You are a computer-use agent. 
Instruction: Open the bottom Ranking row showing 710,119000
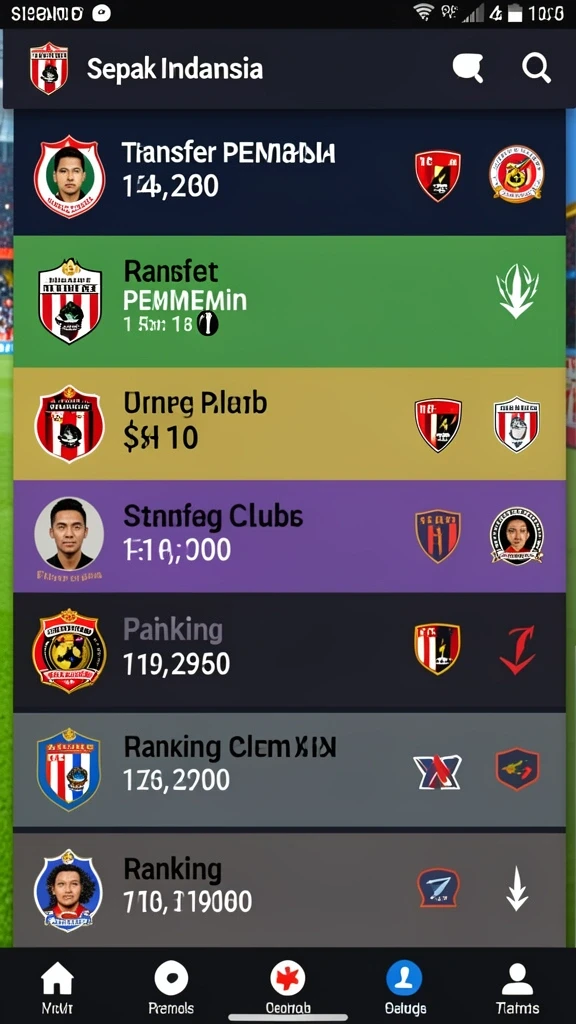(289, 889)
